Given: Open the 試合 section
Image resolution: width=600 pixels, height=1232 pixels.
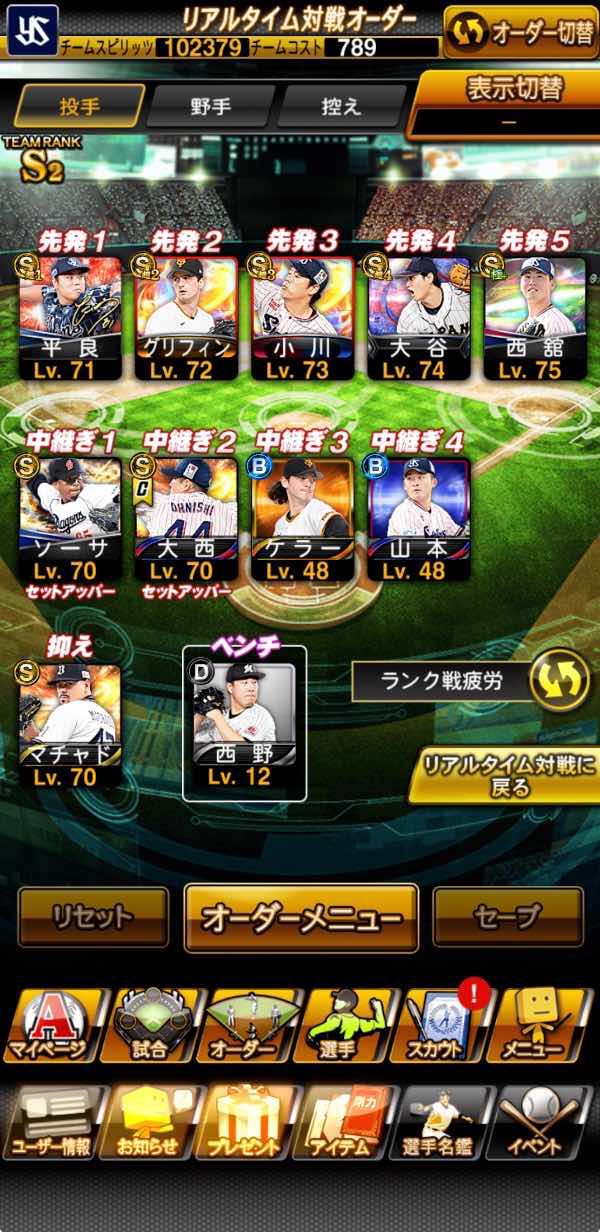Looking at the screenshot, I should pyautogui.click(x=148, y=1025).
